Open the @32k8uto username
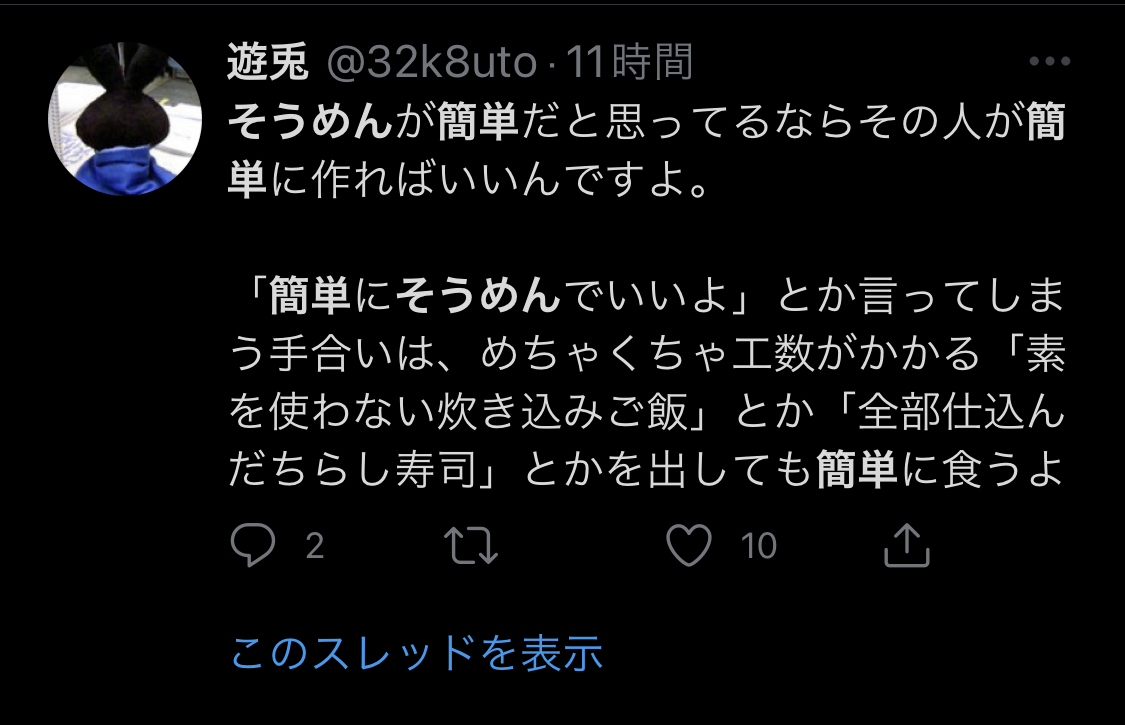The height and width of the screenshot is (725, 1125). click(x=431, y=64)
